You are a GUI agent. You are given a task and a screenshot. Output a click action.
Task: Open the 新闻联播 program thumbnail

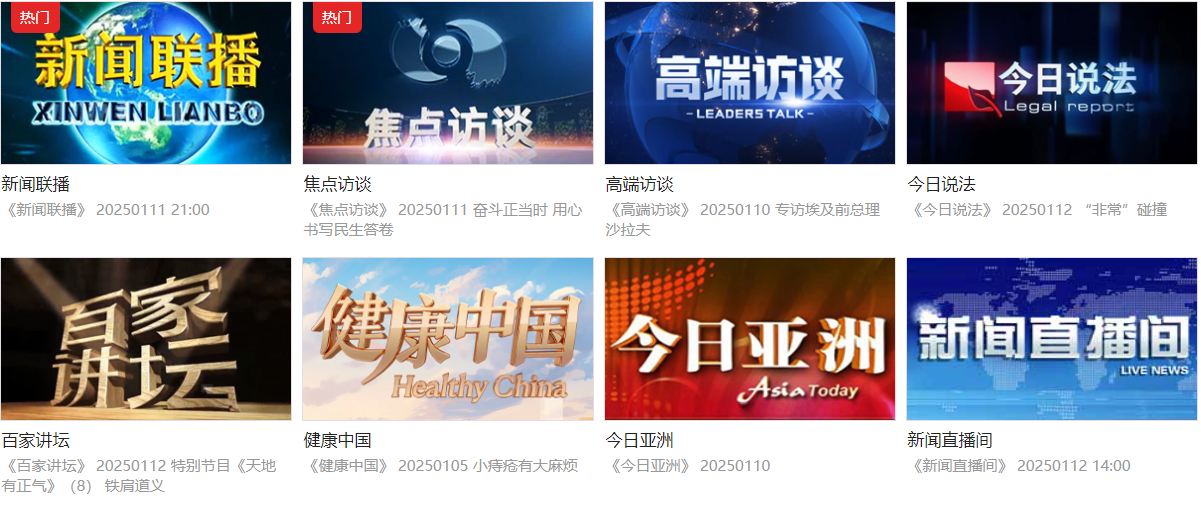(x=146, y=83)
